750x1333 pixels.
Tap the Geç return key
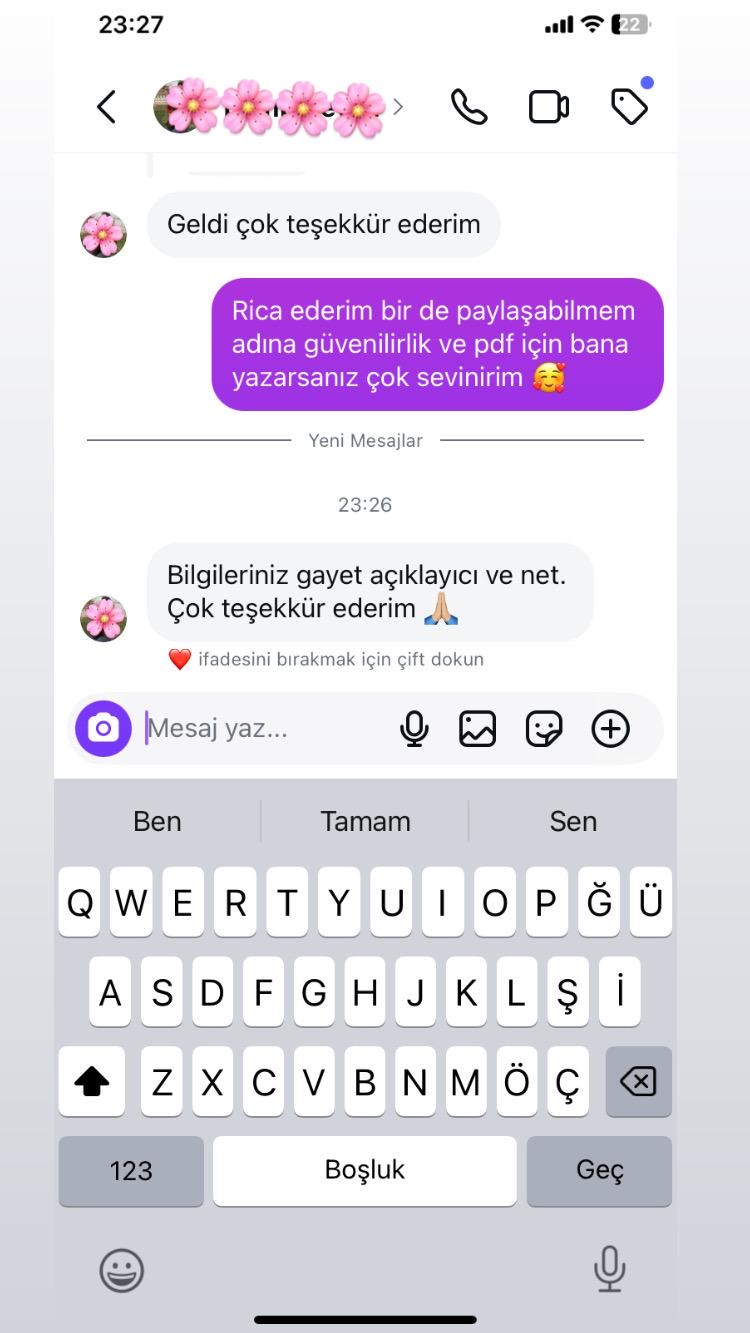tap(599, 1170)
